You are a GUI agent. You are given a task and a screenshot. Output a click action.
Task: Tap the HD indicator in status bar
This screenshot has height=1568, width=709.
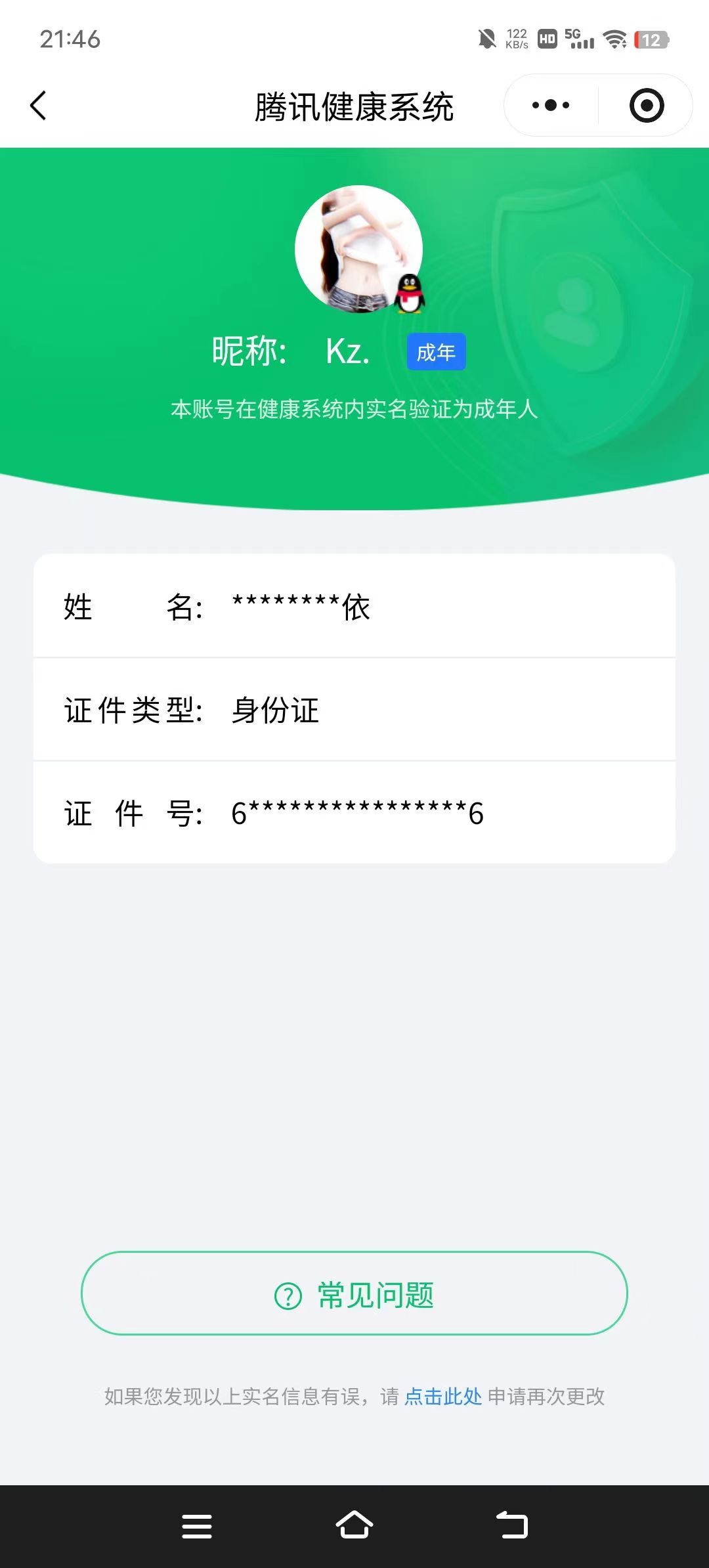pos(547,39)
